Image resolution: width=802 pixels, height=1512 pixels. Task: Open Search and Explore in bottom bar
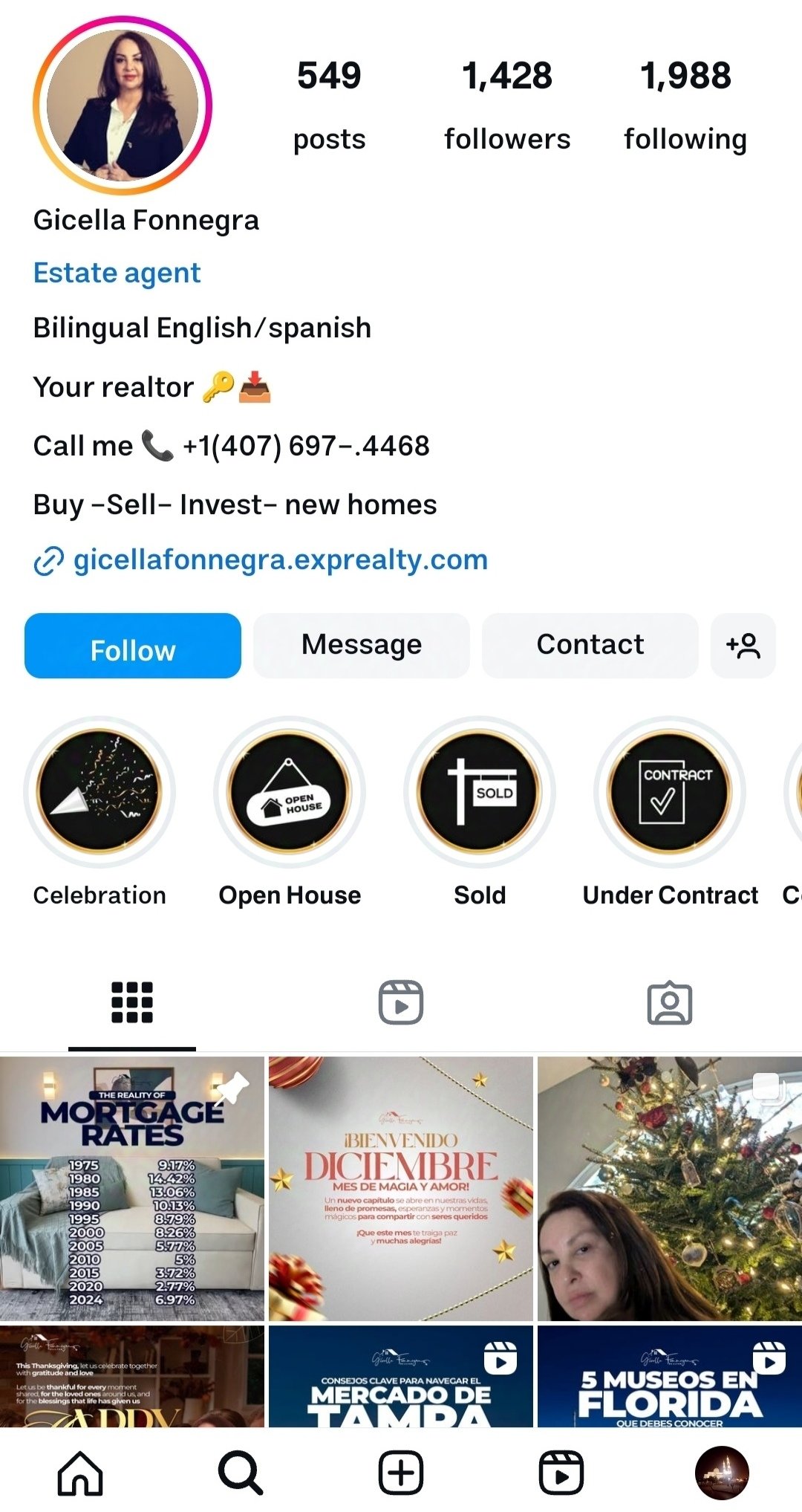click(x=241, y=1473)
